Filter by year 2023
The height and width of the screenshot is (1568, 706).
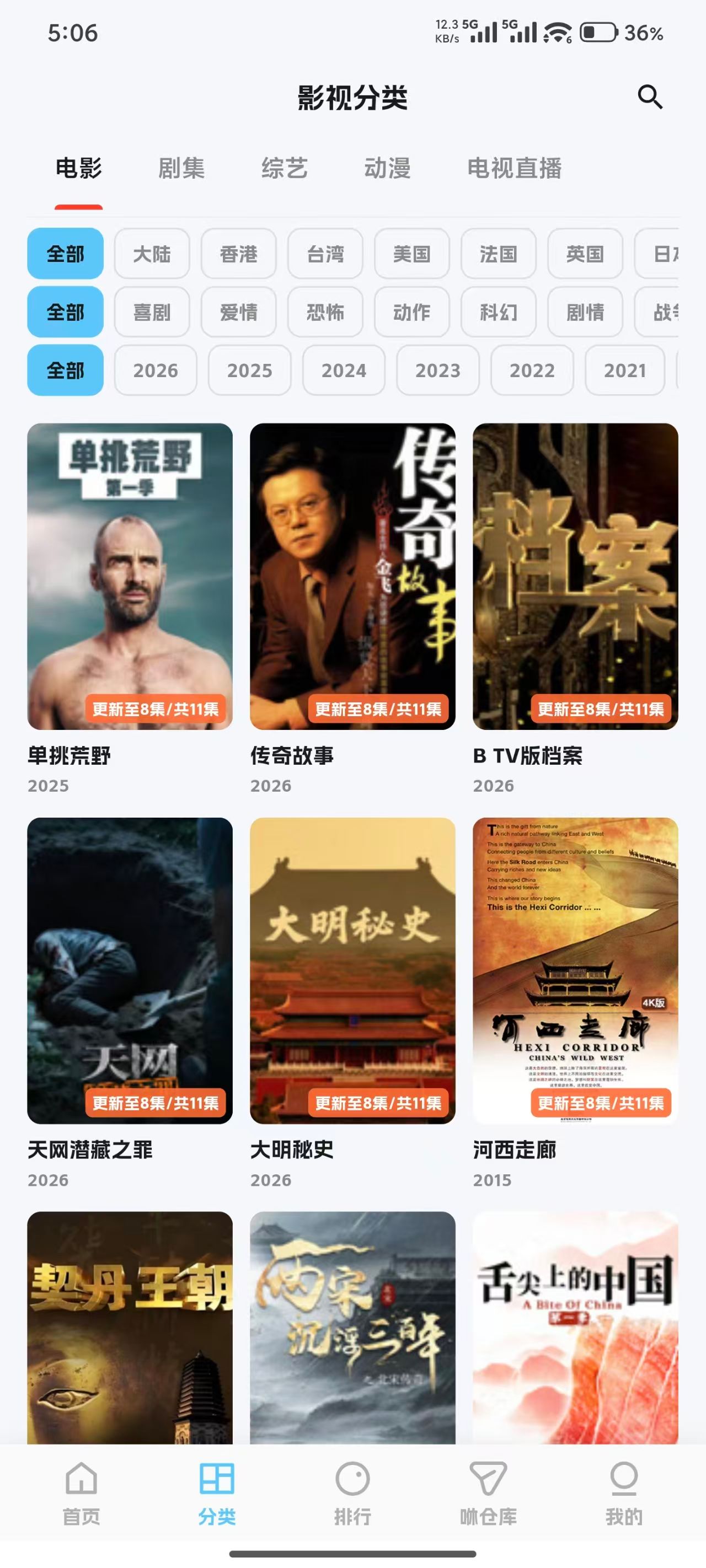pos(437,370)
